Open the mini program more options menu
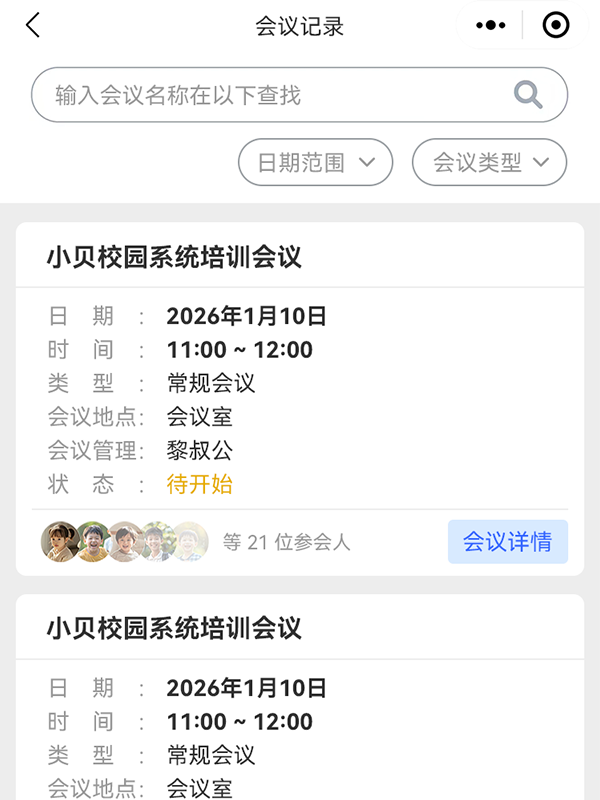Image resolution: width=600 pixels, height=800 pixels. point(490,26)
